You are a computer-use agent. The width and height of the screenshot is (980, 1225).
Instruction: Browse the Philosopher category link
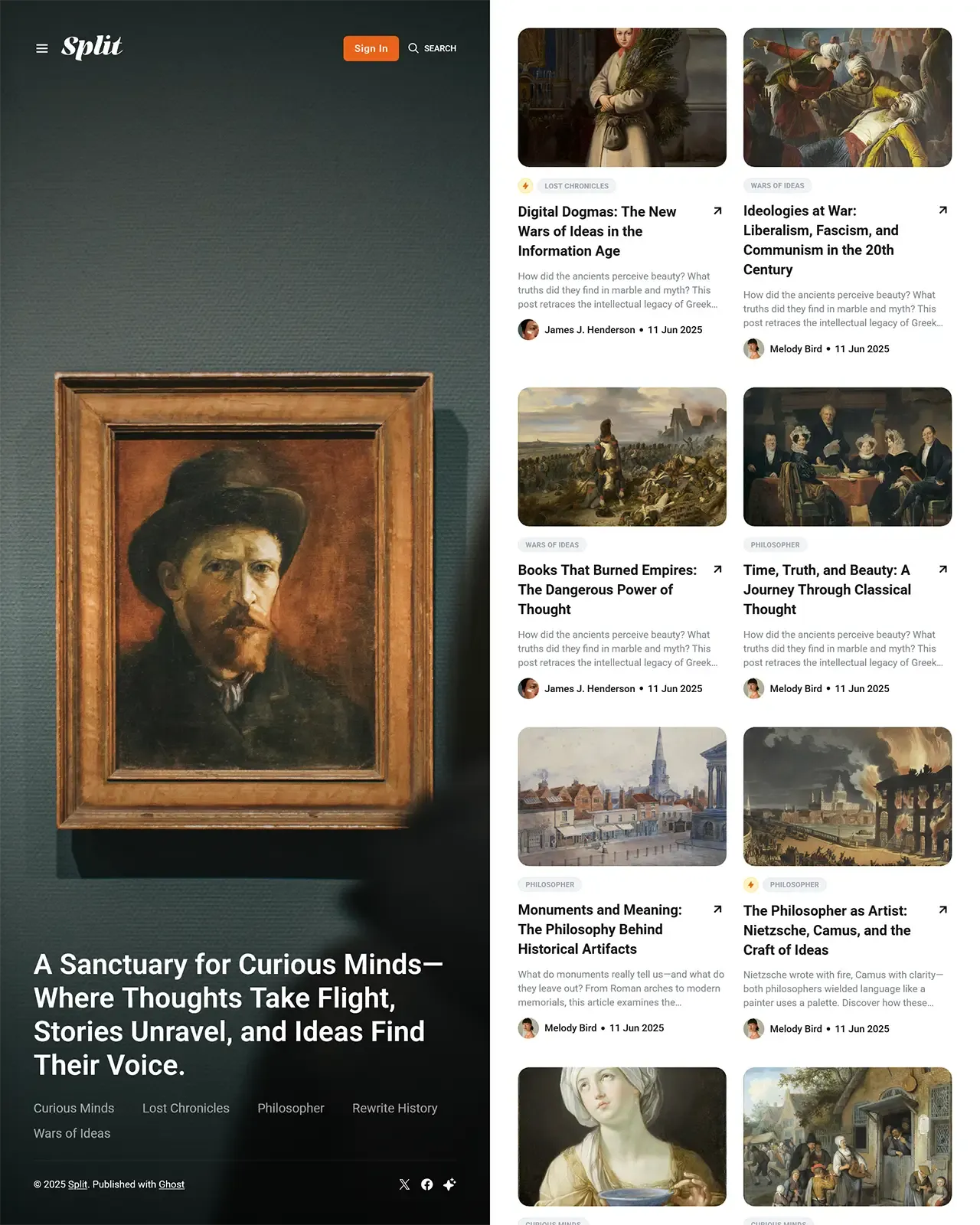point(290,1108)
